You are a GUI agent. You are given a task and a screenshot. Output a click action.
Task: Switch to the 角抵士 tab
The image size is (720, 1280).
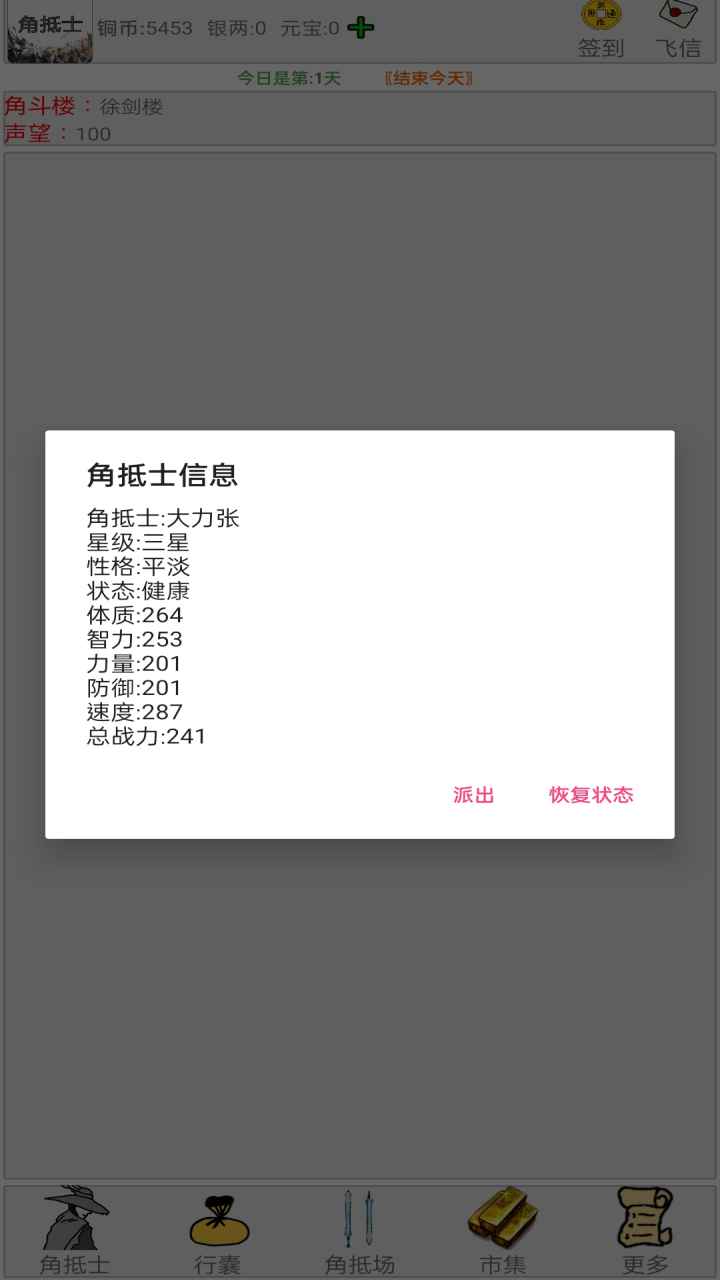pyautogui.click(x=75, y=1232)
